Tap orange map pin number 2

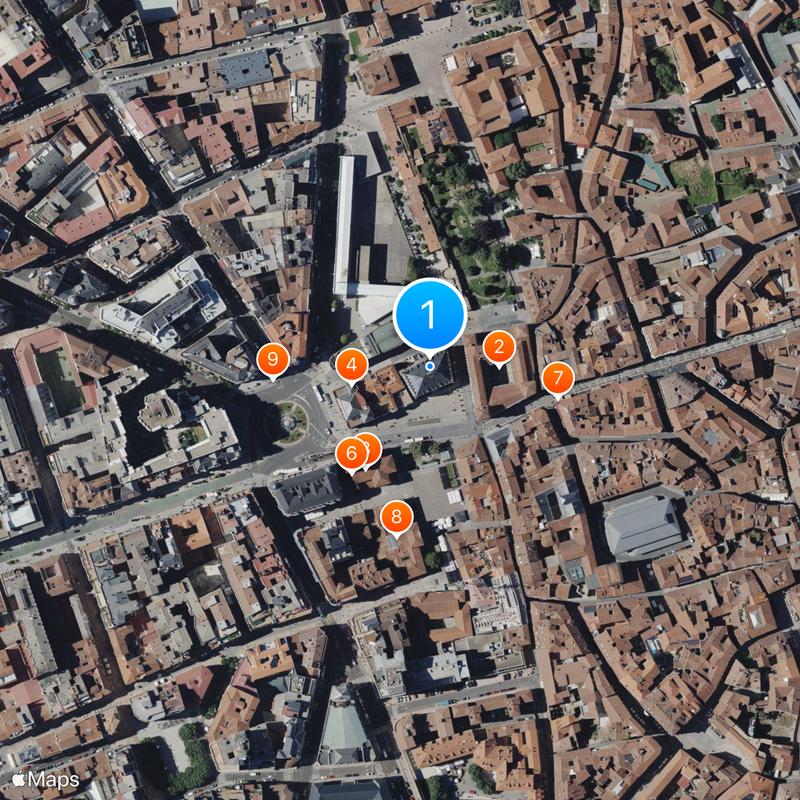(x=498, y=348)
